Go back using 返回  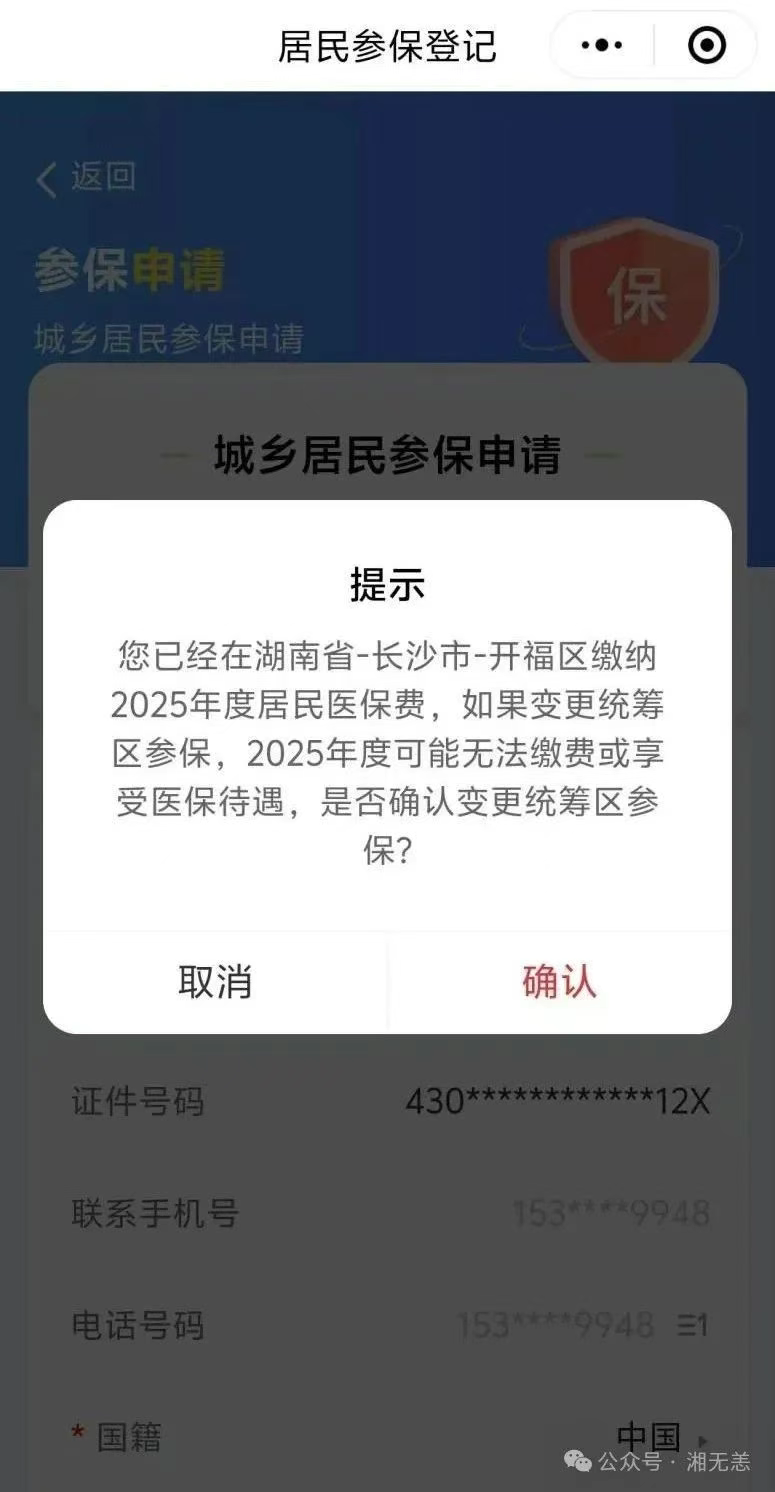pos(86,178)
